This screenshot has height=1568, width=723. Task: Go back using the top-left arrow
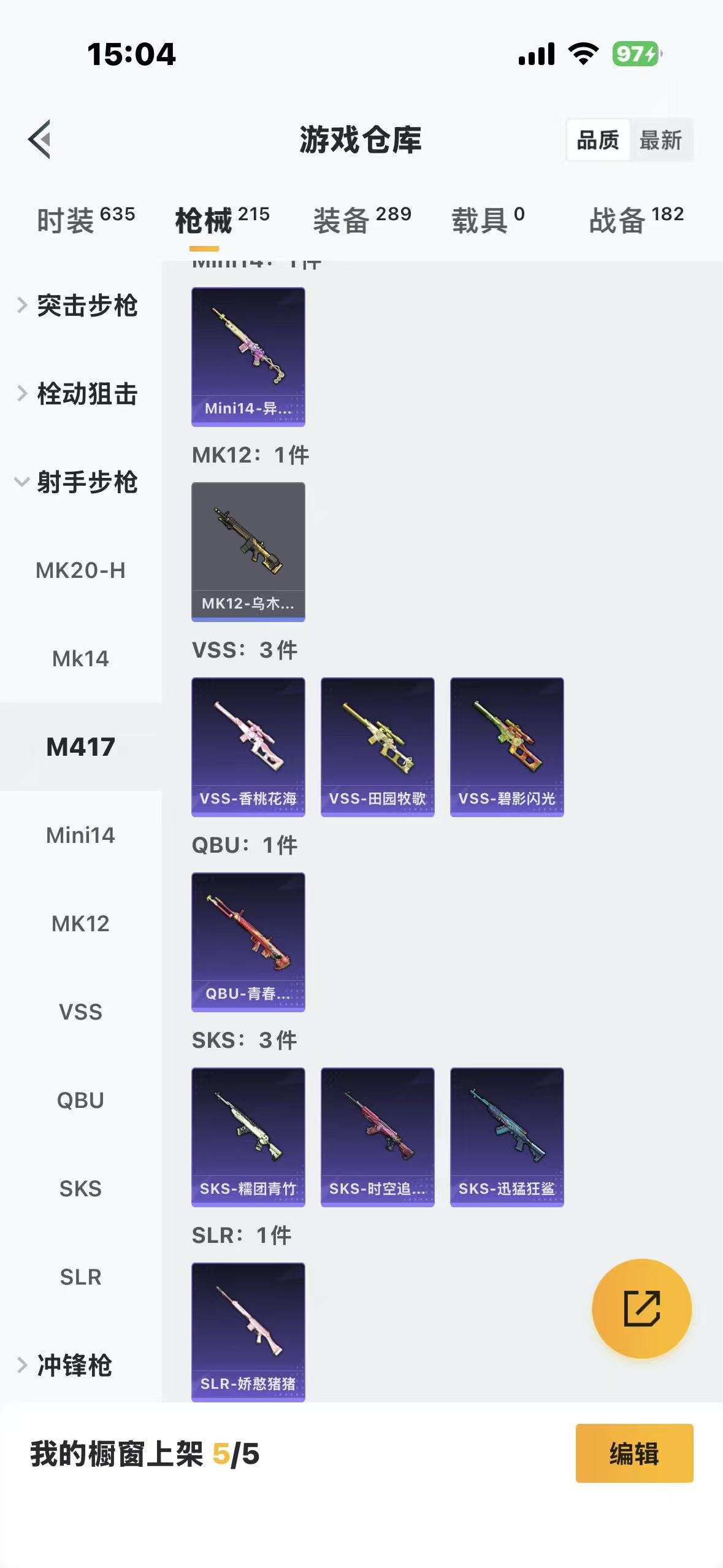coord(40,139)
